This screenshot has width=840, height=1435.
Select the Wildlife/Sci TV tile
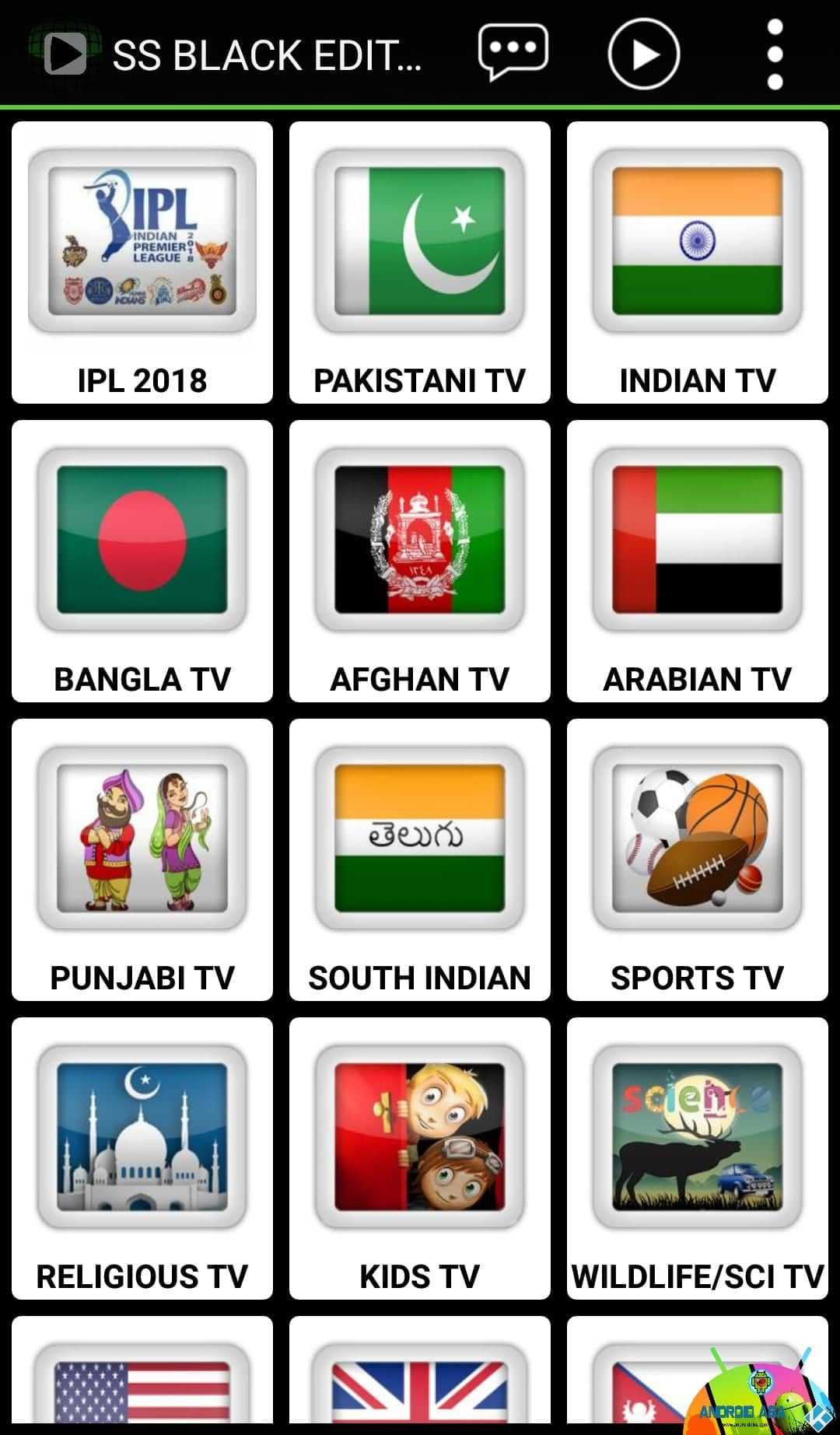pyautogui.click(x=698, y=1158)
